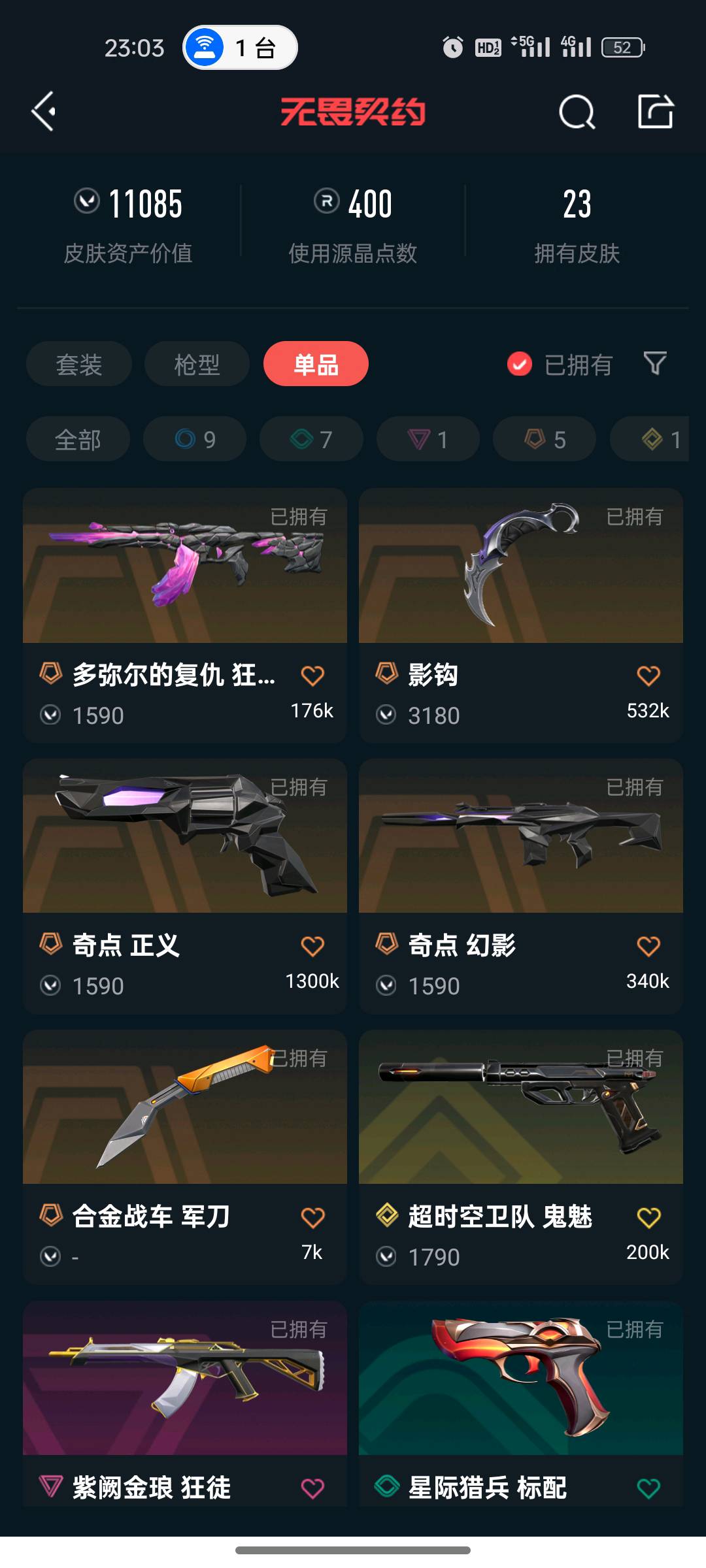This screenshot has width=706, height=1568.
Task: Select the 全部 rarity chip
Action: (78, 439)
